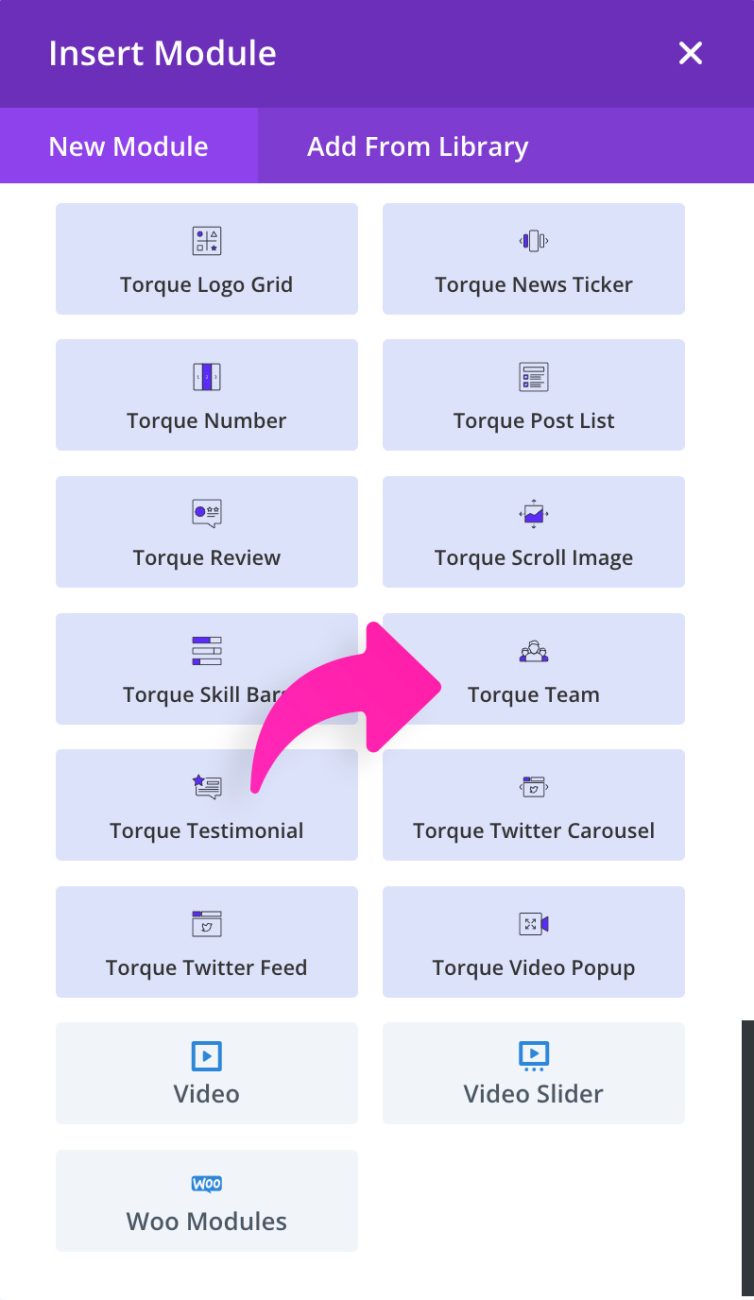The image size is (754, 1300).
Task: Add the Torque Scroll Image module
Action: coord(533,532)
